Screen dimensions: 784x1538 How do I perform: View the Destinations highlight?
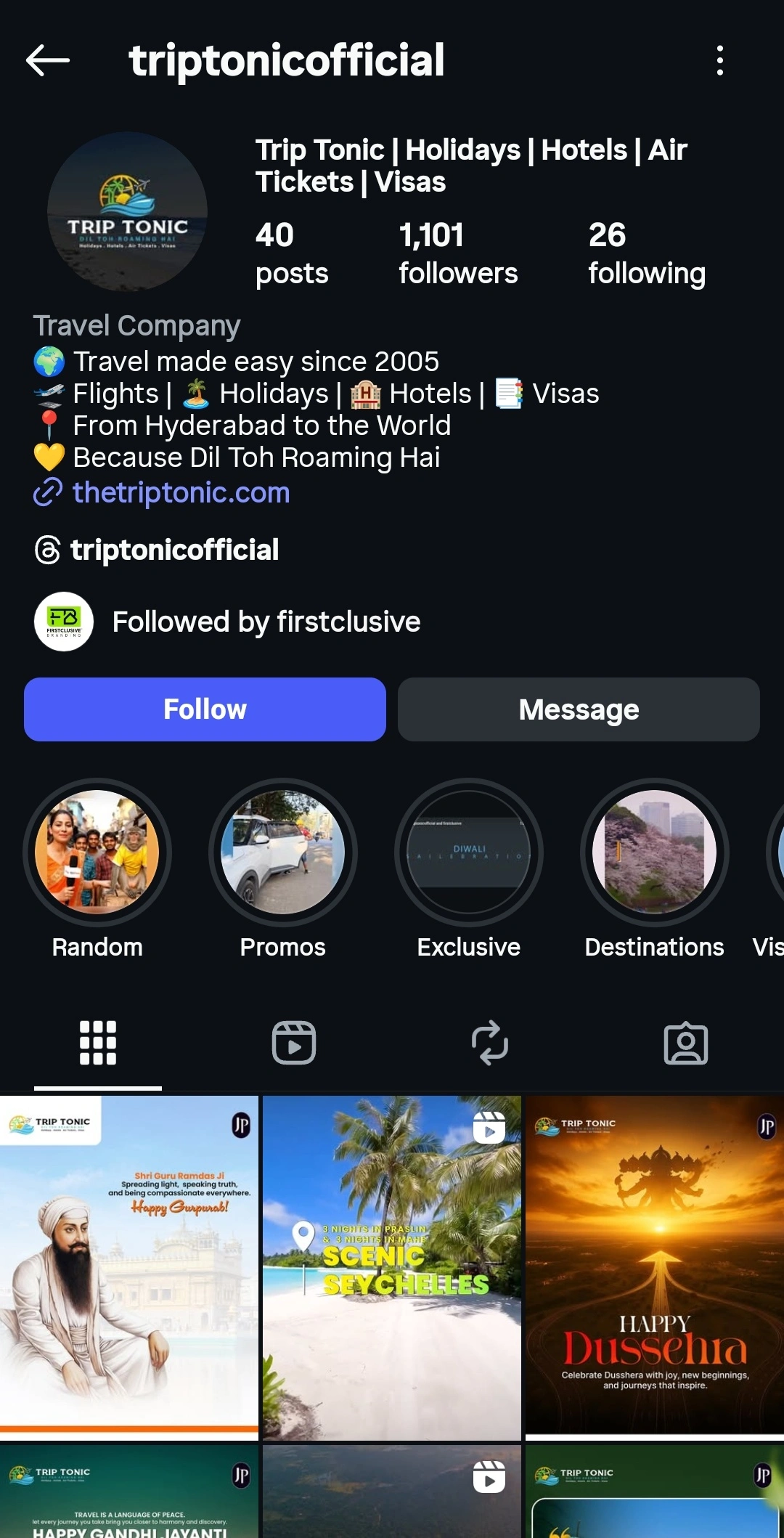654,852
